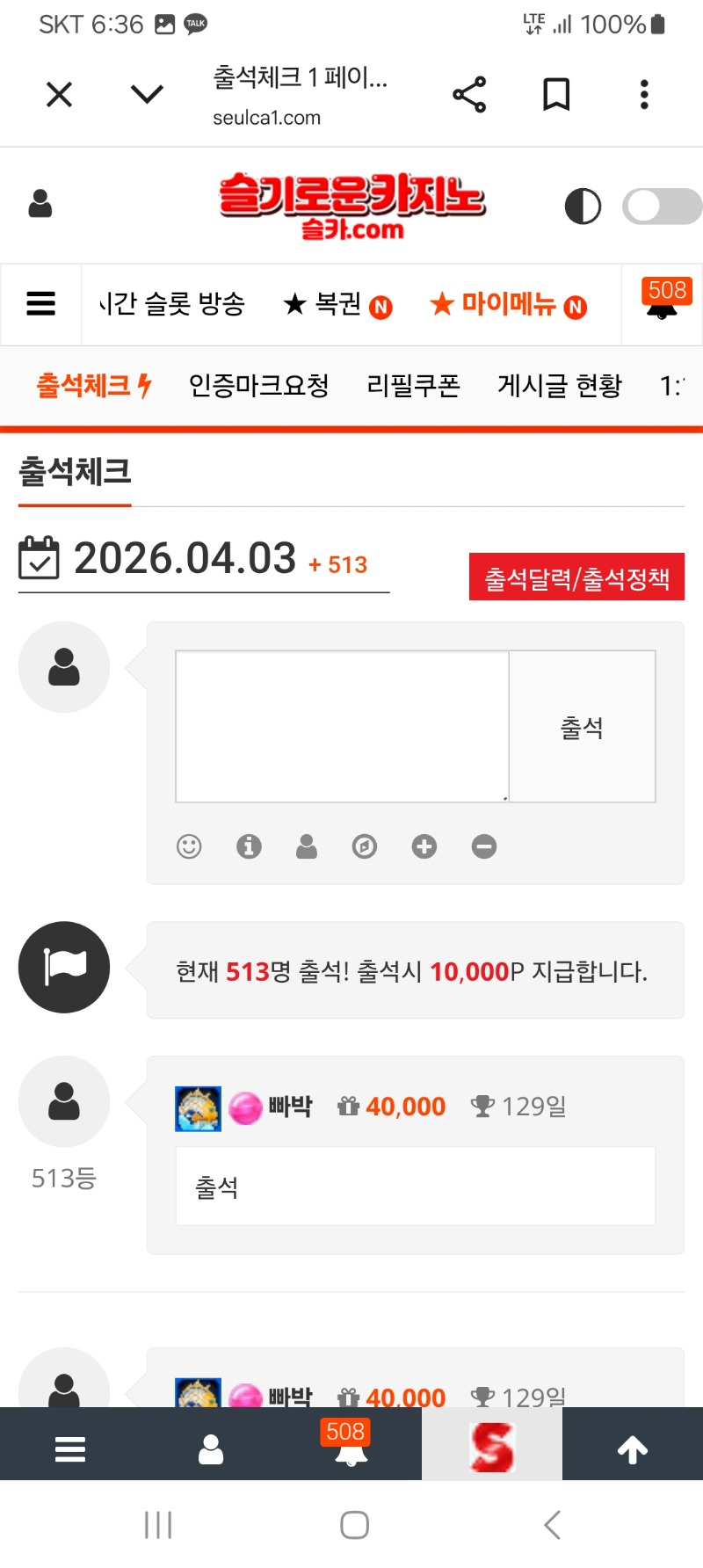Image resolution: width=703 pixels, height=1568 pixels.
Task: Open the 복권 menu
Action: click(x=337, y=305)
